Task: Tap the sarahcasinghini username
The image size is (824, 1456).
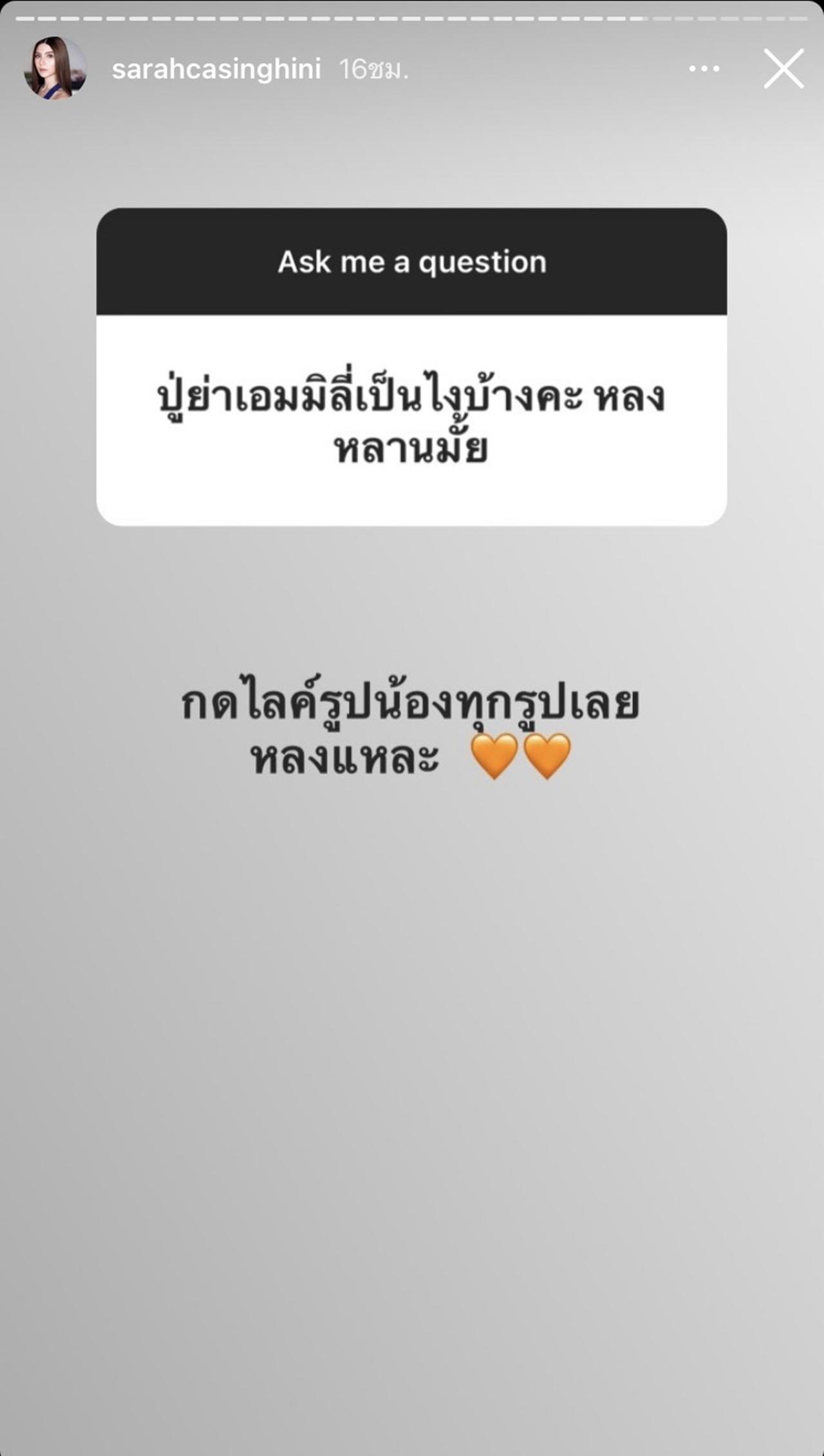Action: pyautogui.click(x=216, y=69)
